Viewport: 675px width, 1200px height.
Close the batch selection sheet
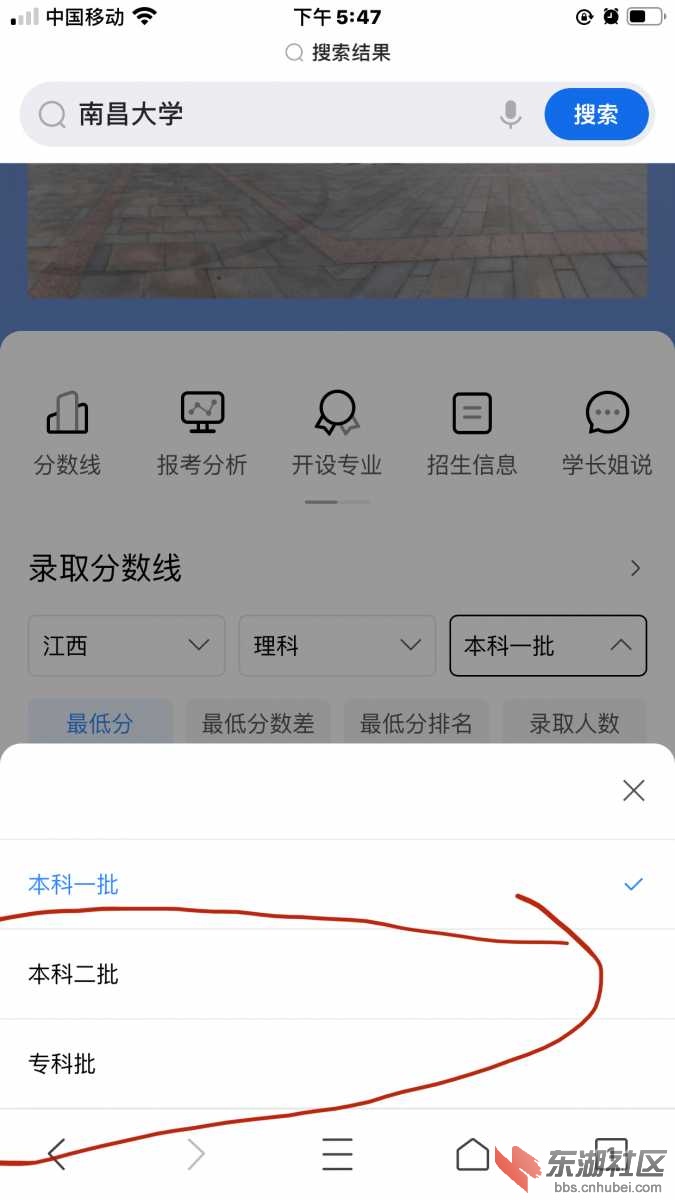tap(633, 791)
